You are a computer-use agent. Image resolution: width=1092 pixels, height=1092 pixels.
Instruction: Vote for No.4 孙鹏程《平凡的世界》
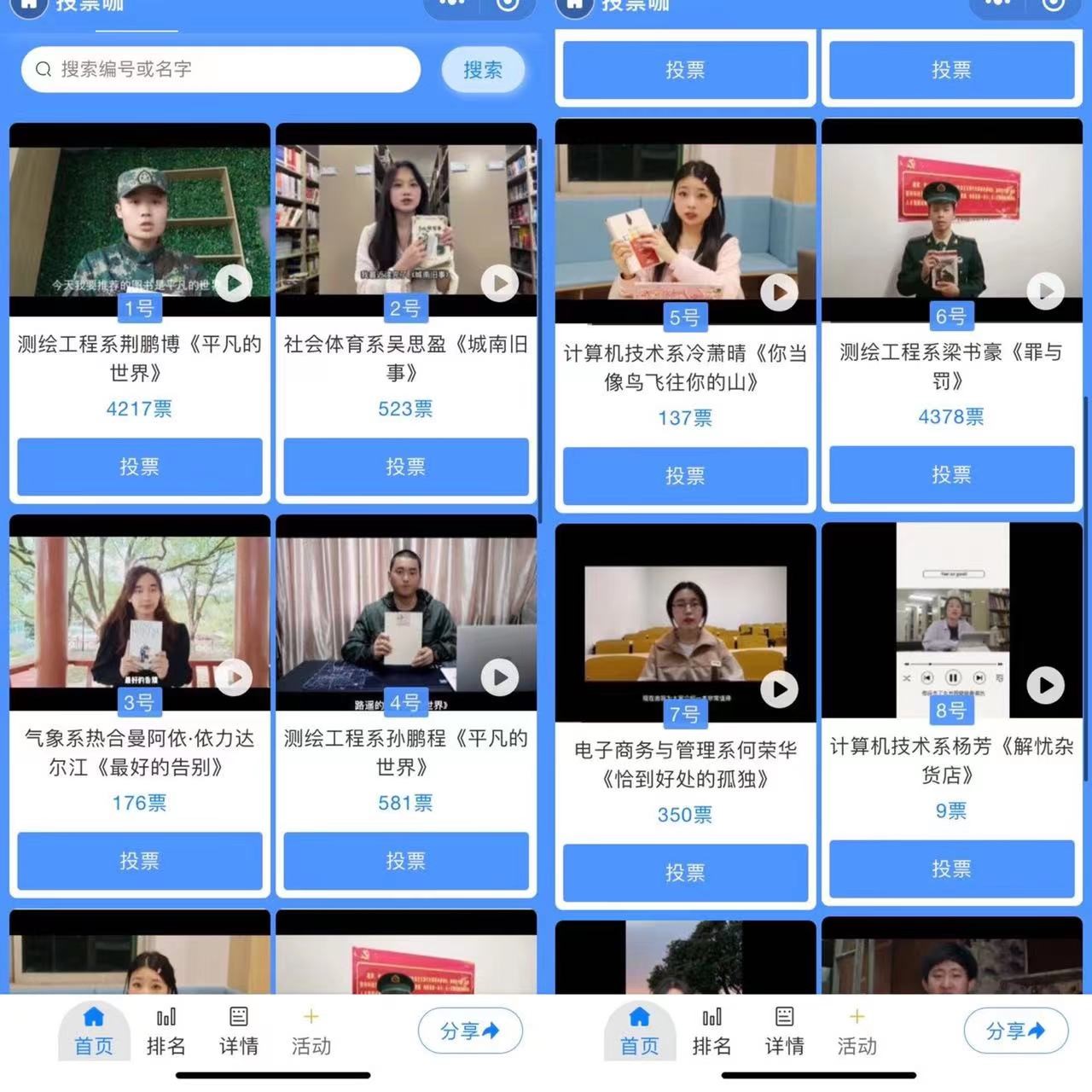pyautogui.click(x=405, y=861)
